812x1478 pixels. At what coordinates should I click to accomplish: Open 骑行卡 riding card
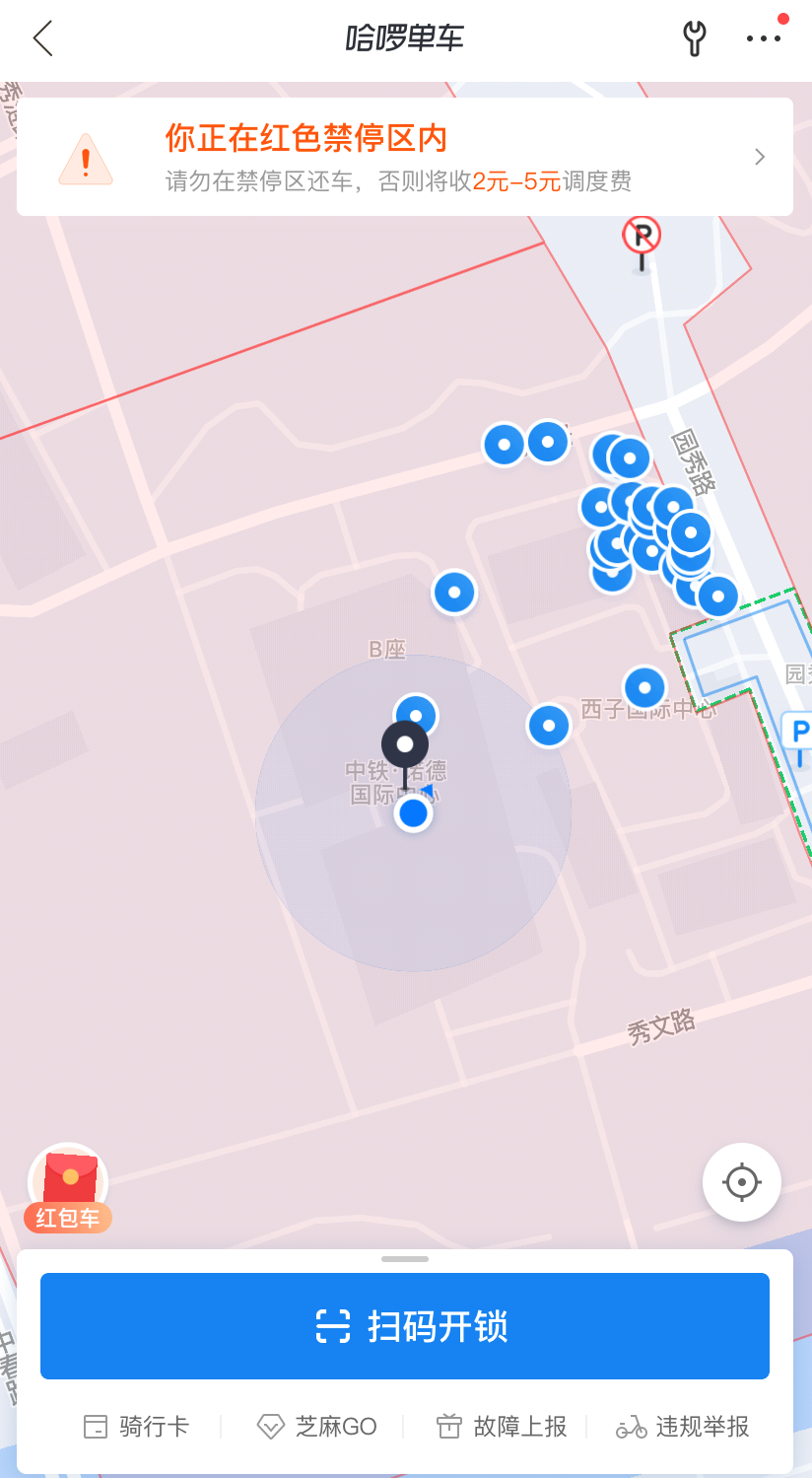(x=137, y=1426)
